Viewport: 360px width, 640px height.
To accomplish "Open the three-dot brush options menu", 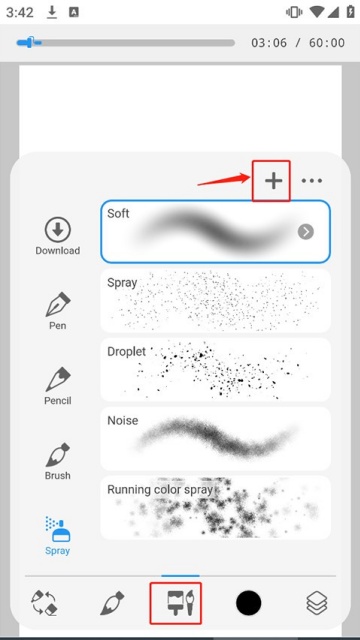I will point(312,180).
